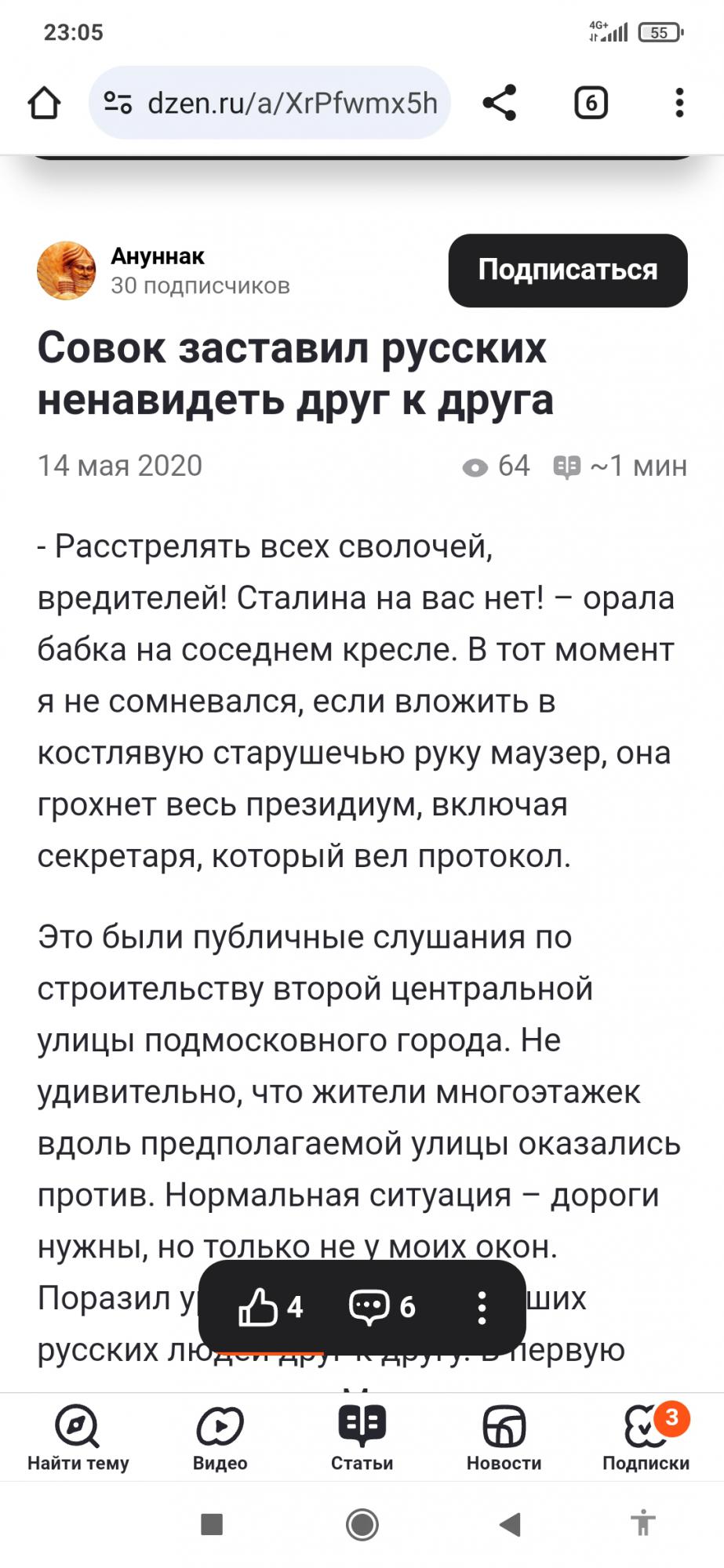Switch to the Новости tab
The height and width of the screenshot is (1568, 724).
point(504,1438)
